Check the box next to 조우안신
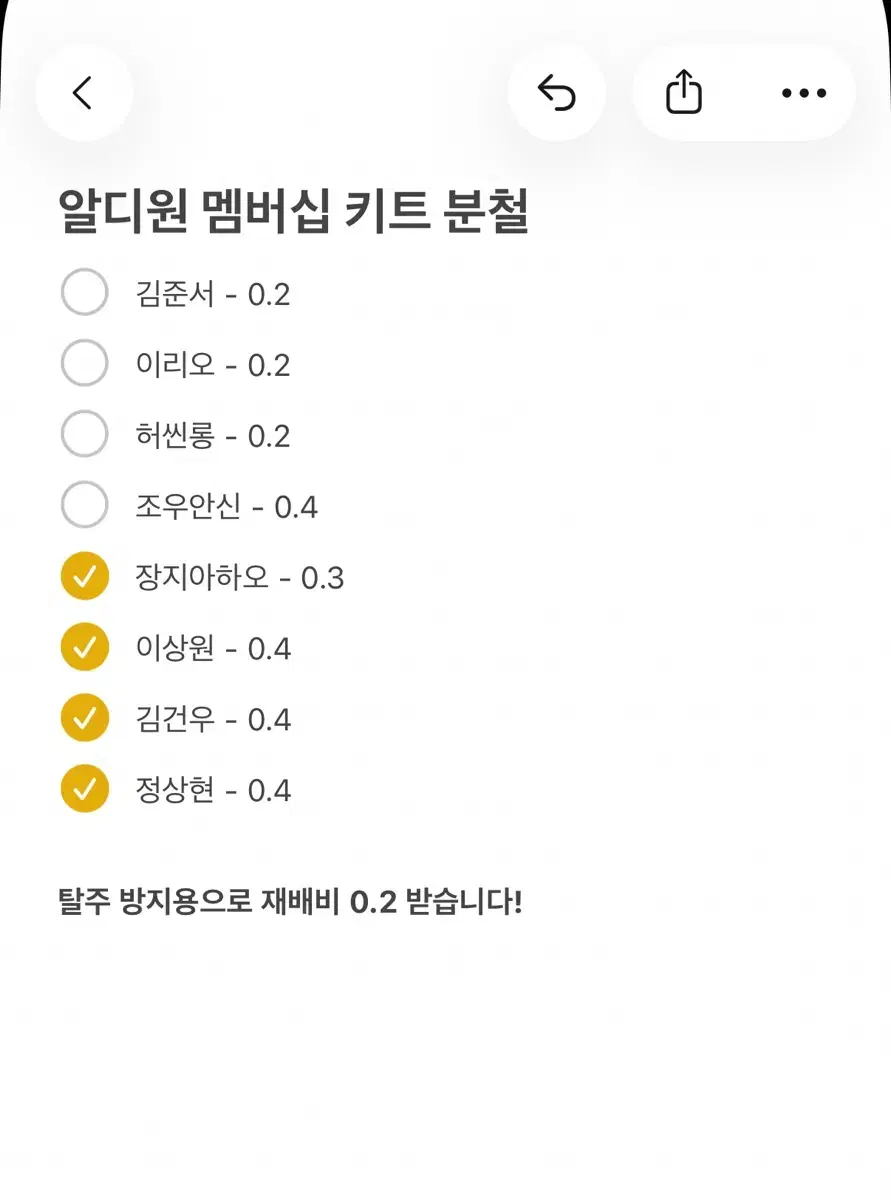891x1200 pixels. (x=85, y=505)
